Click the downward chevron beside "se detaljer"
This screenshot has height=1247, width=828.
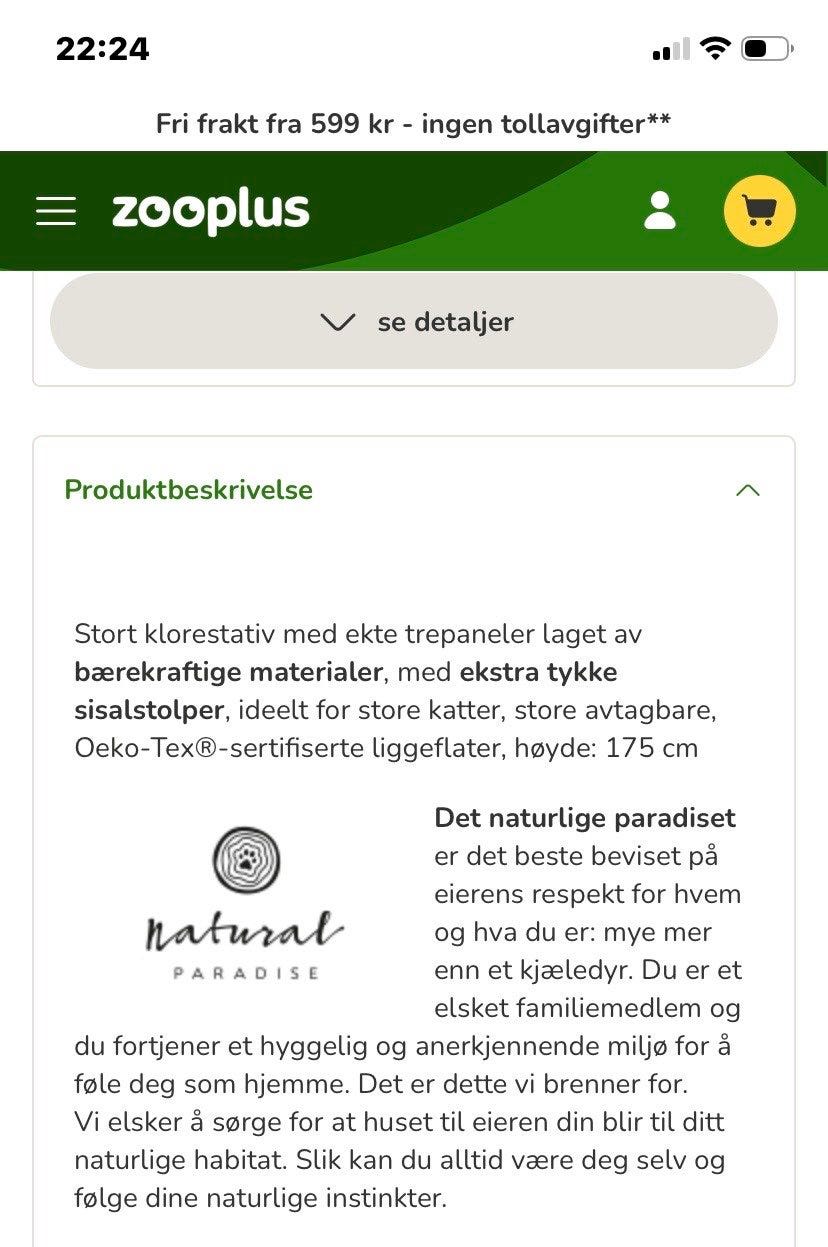(x=338, y=321)
